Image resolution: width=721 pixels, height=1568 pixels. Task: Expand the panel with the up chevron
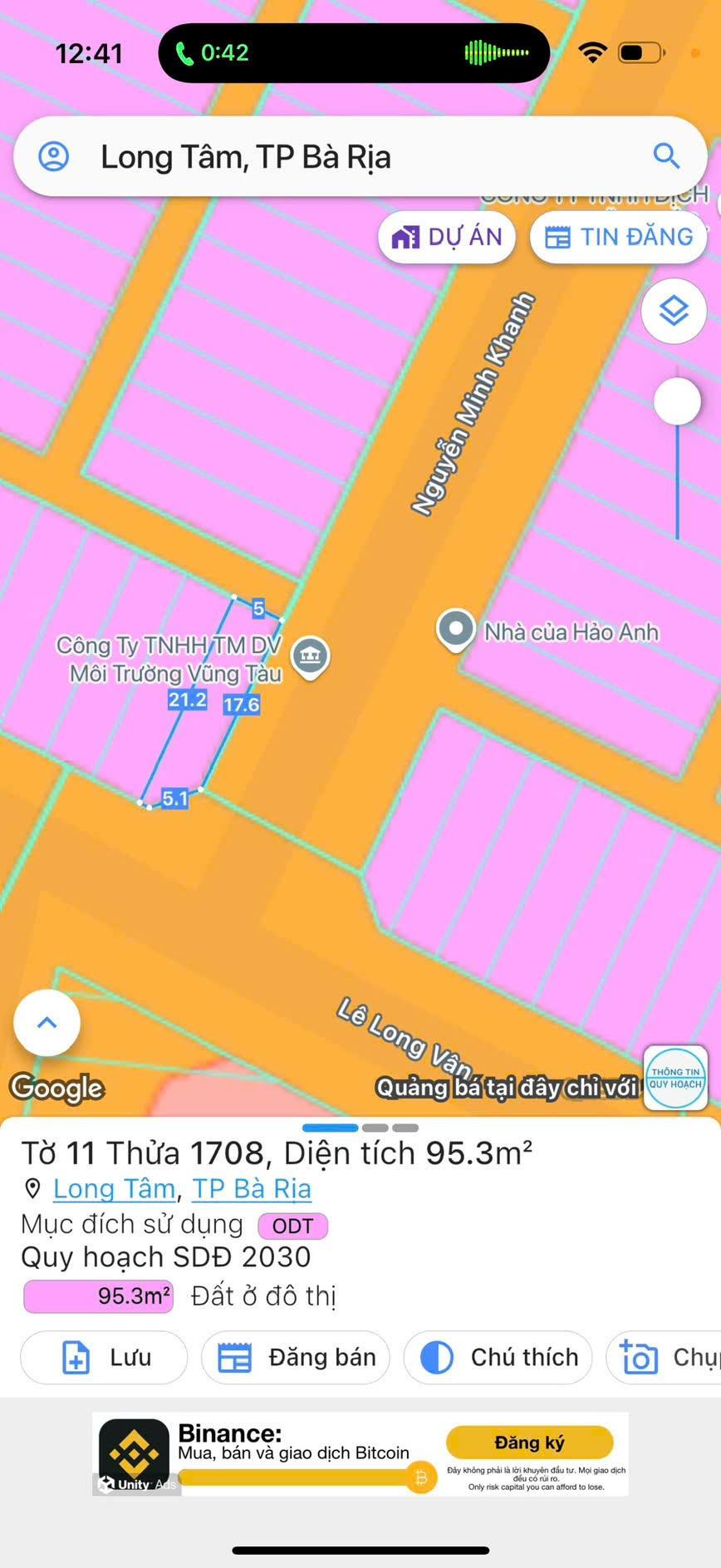(x=47, y=1022)
